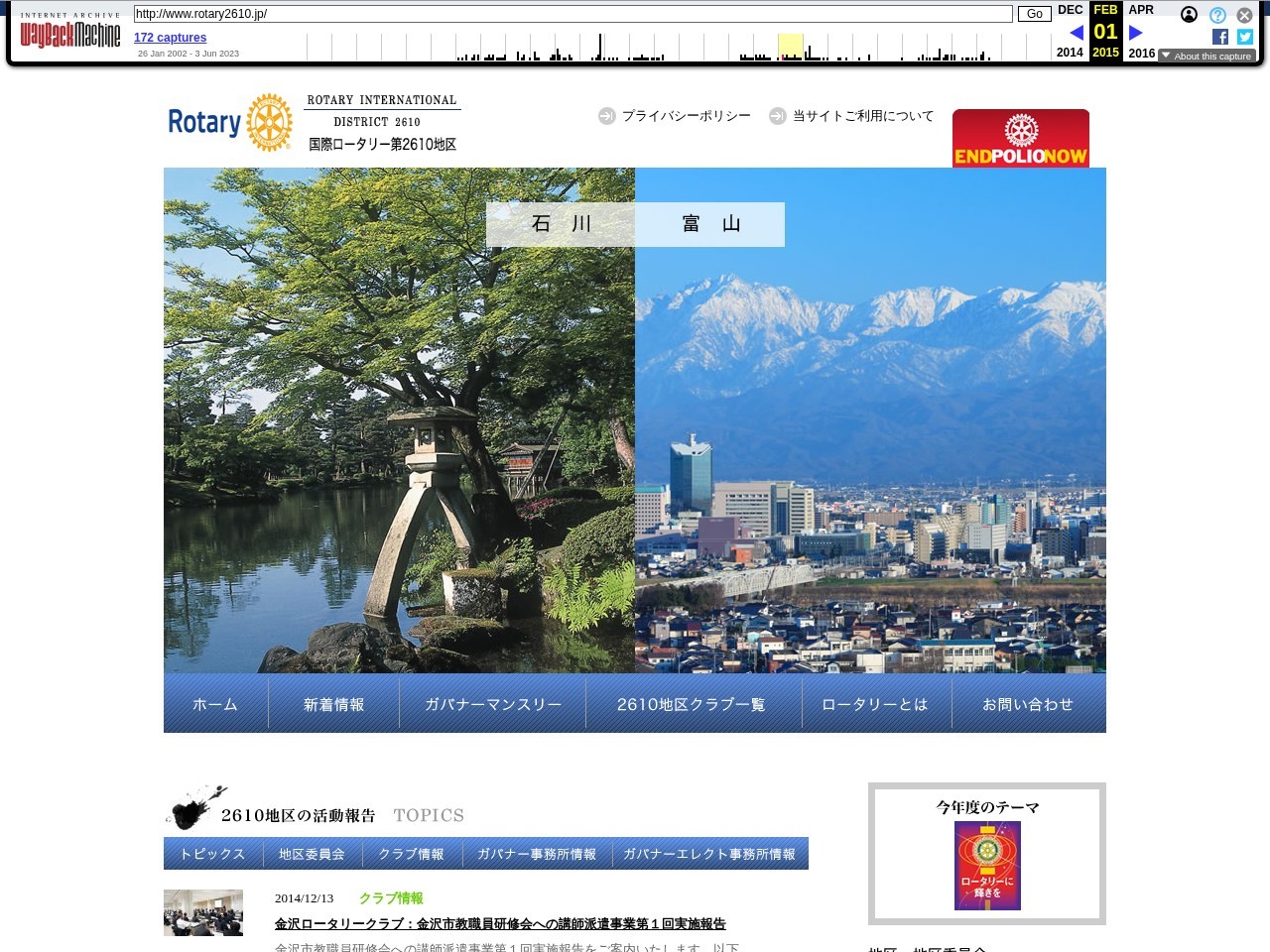Switch to ガバナー事務所情報 topics tab
1270x952 pixels.
pyautogui.click(x=536, y=854)
